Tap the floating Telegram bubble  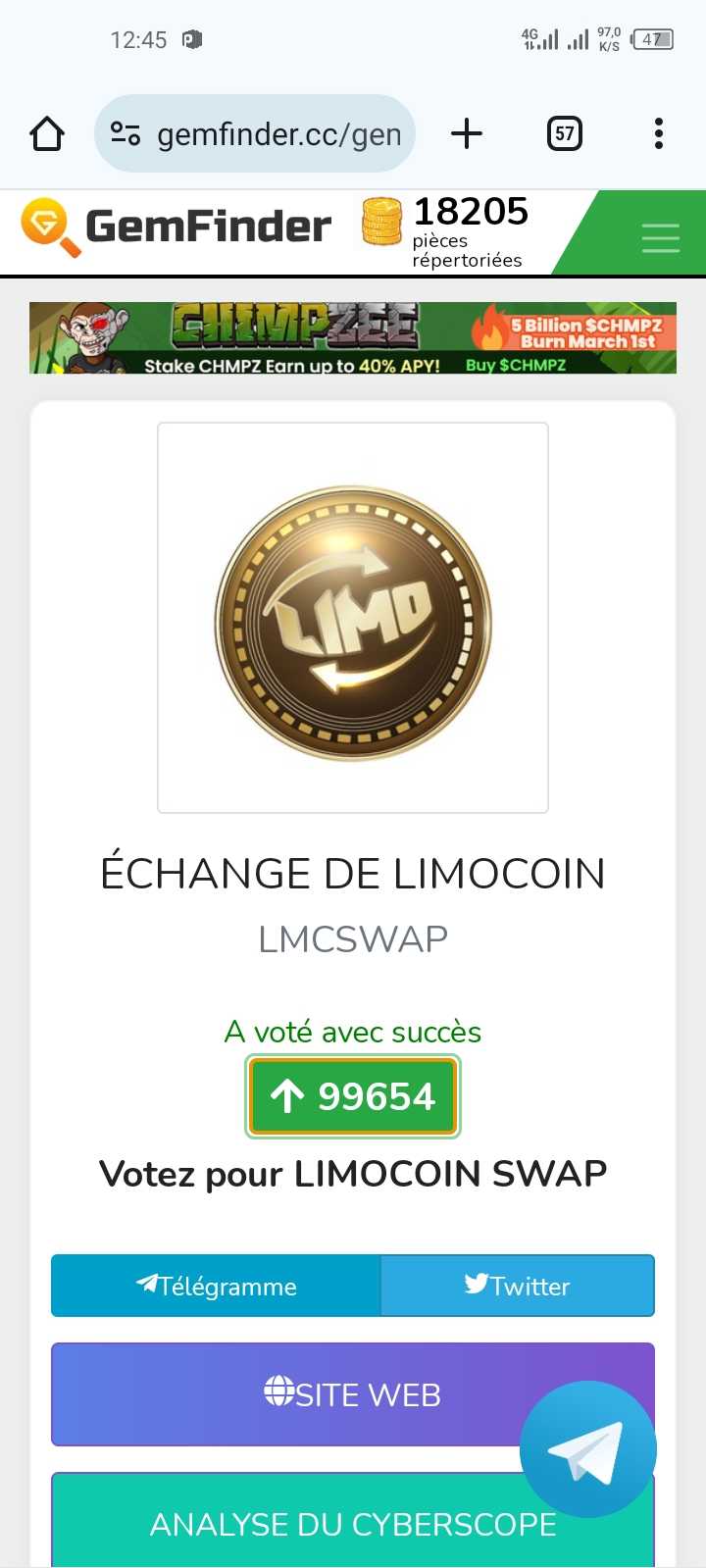pyautogui.click(x=587, y=1449)
